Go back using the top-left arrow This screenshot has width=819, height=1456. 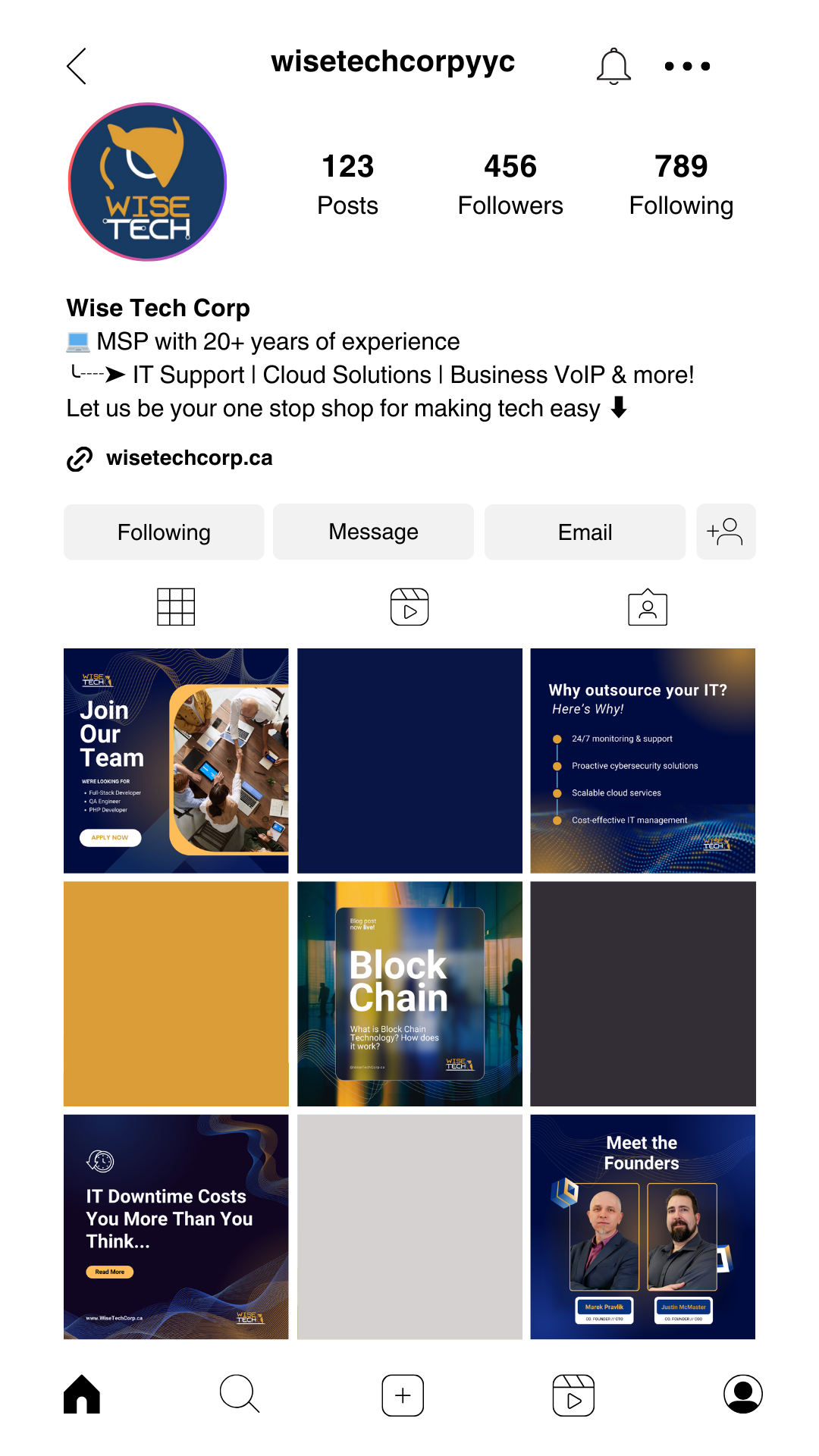click(77, 66)
